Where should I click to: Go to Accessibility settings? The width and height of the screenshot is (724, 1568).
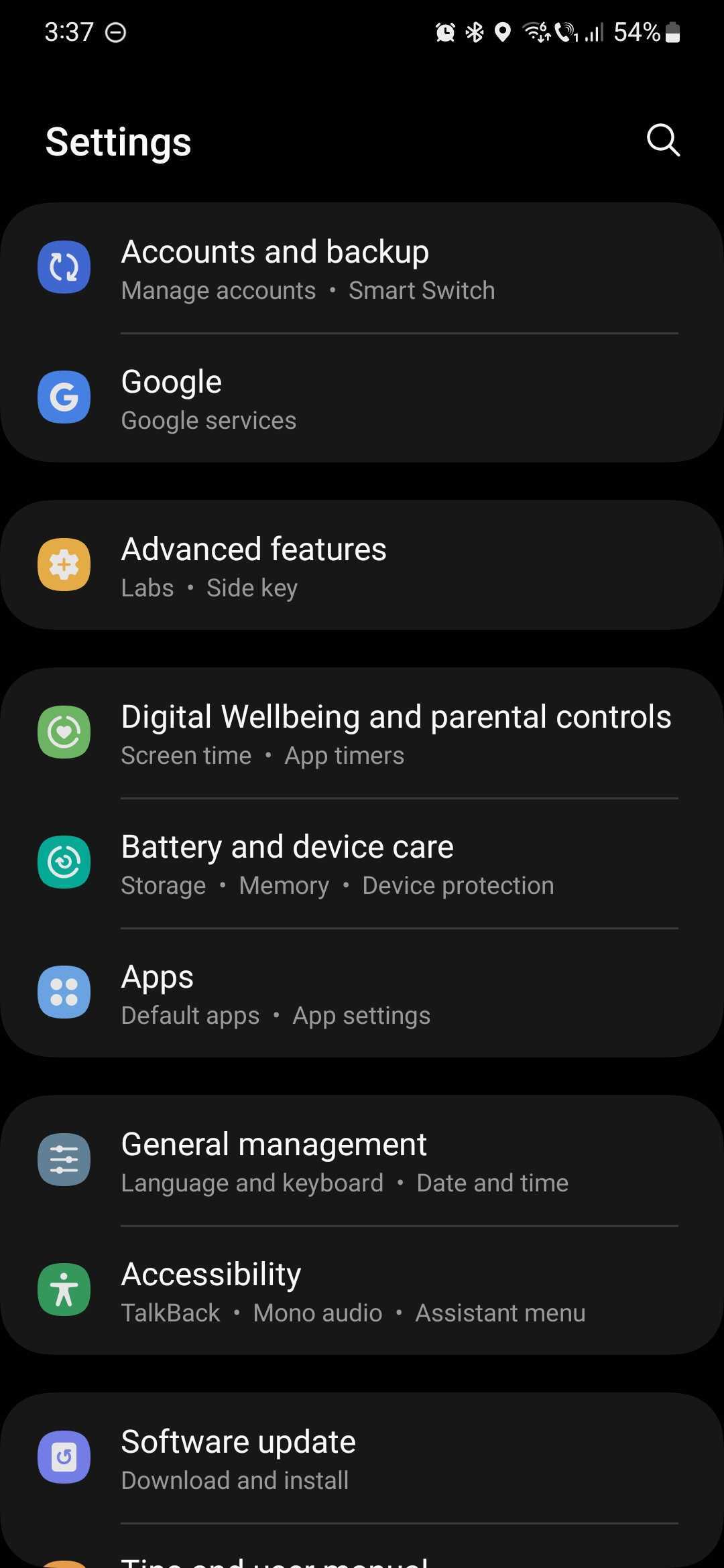(x=362, y=1291)
